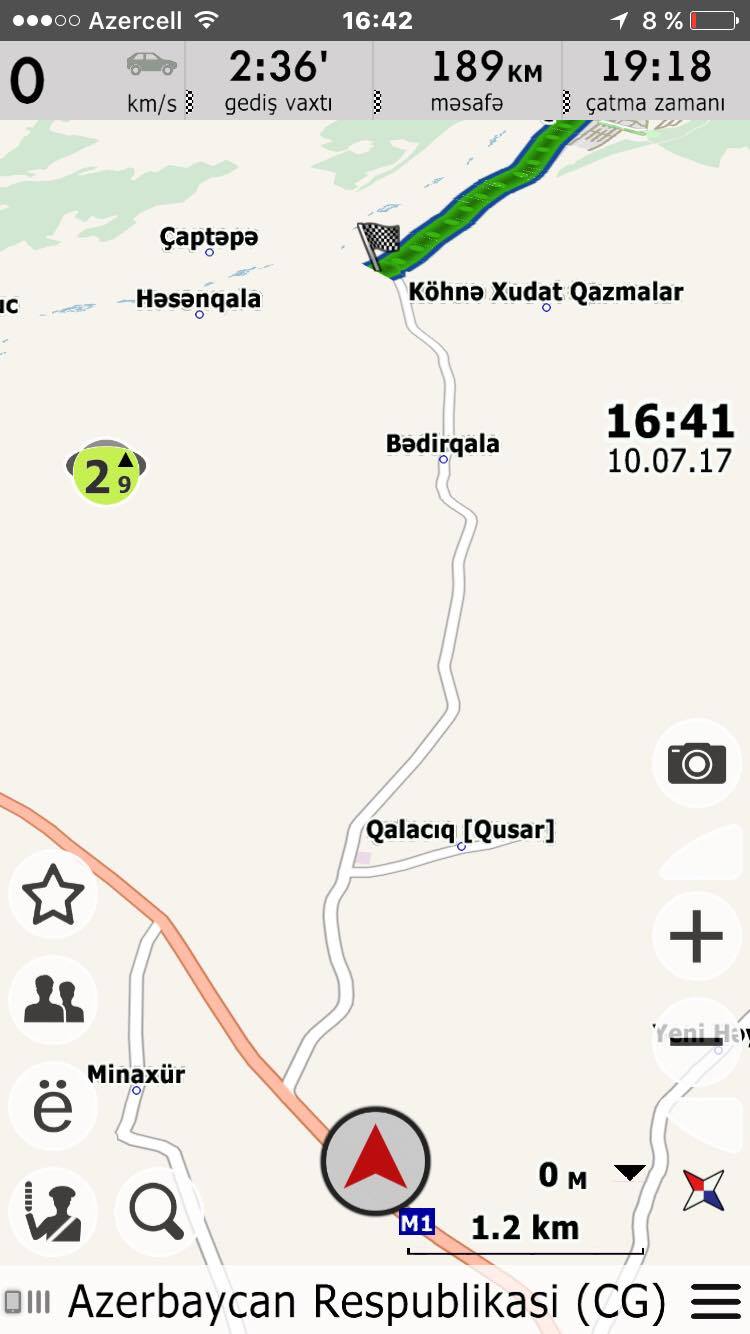Expand the altitude dropdown arrow

[x=629, y=1172]
